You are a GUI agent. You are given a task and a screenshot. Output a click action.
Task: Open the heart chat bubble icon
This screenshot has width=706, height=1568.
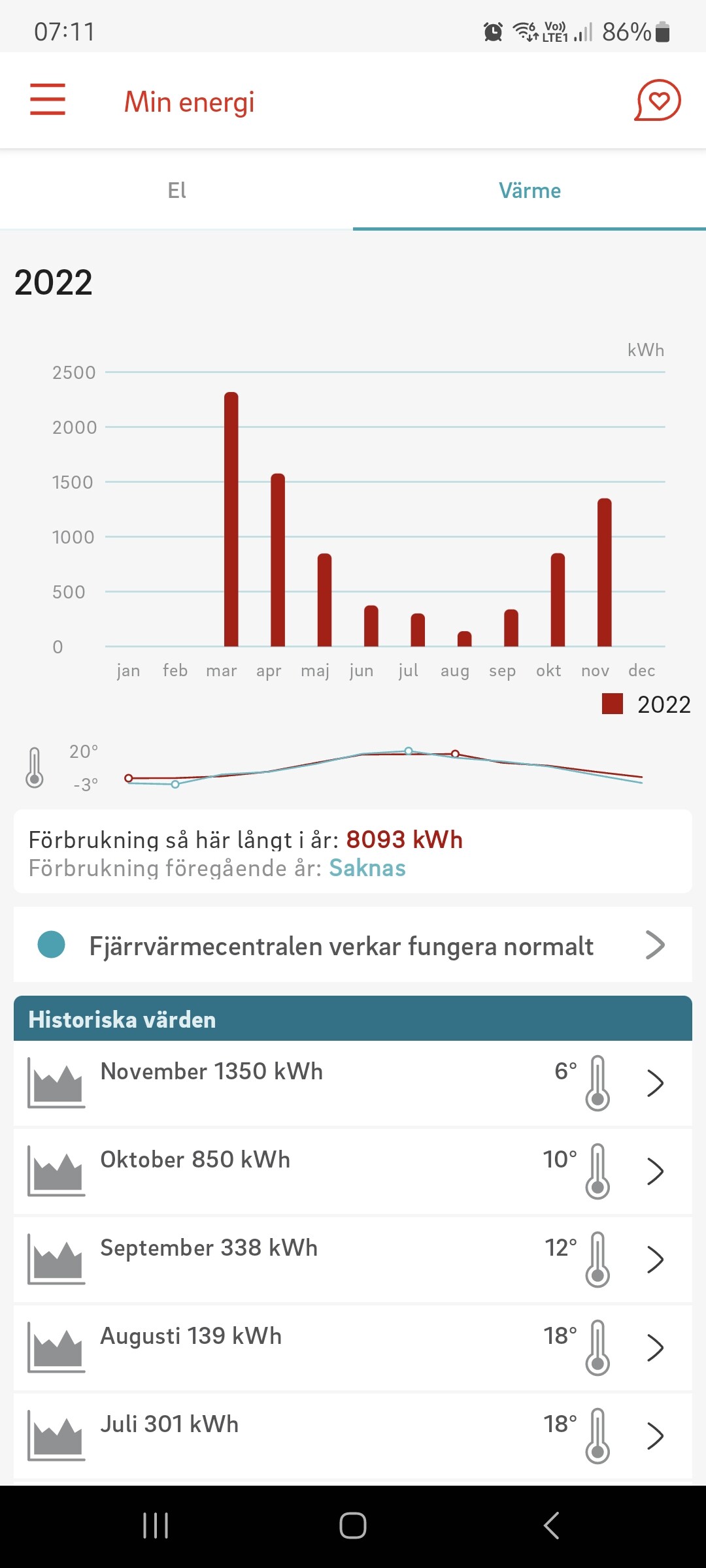click(658, 101)
